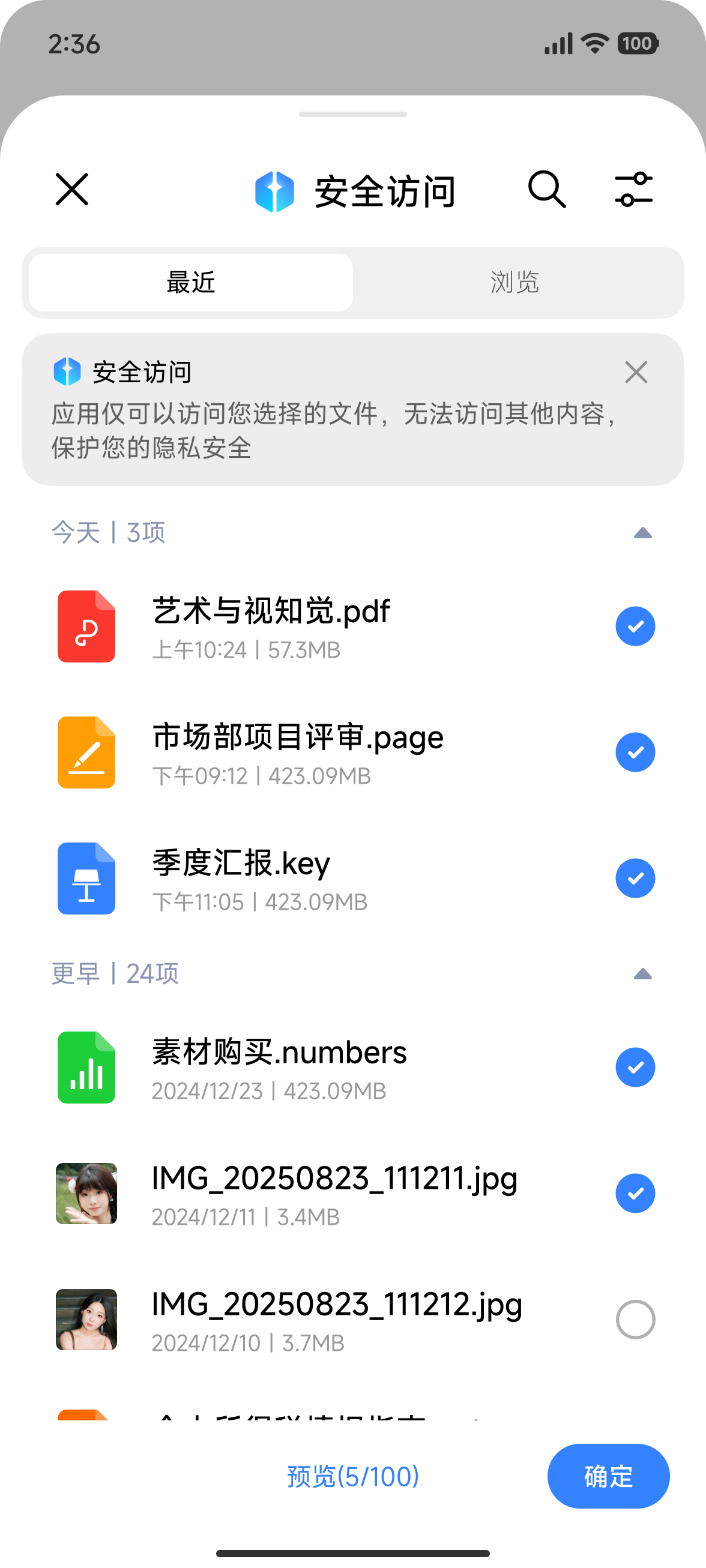The width and height of the screenshot is (706, 1568).
Task: Dismiss the 安全访问 privacy notice banner
Action: click(636, 372)
